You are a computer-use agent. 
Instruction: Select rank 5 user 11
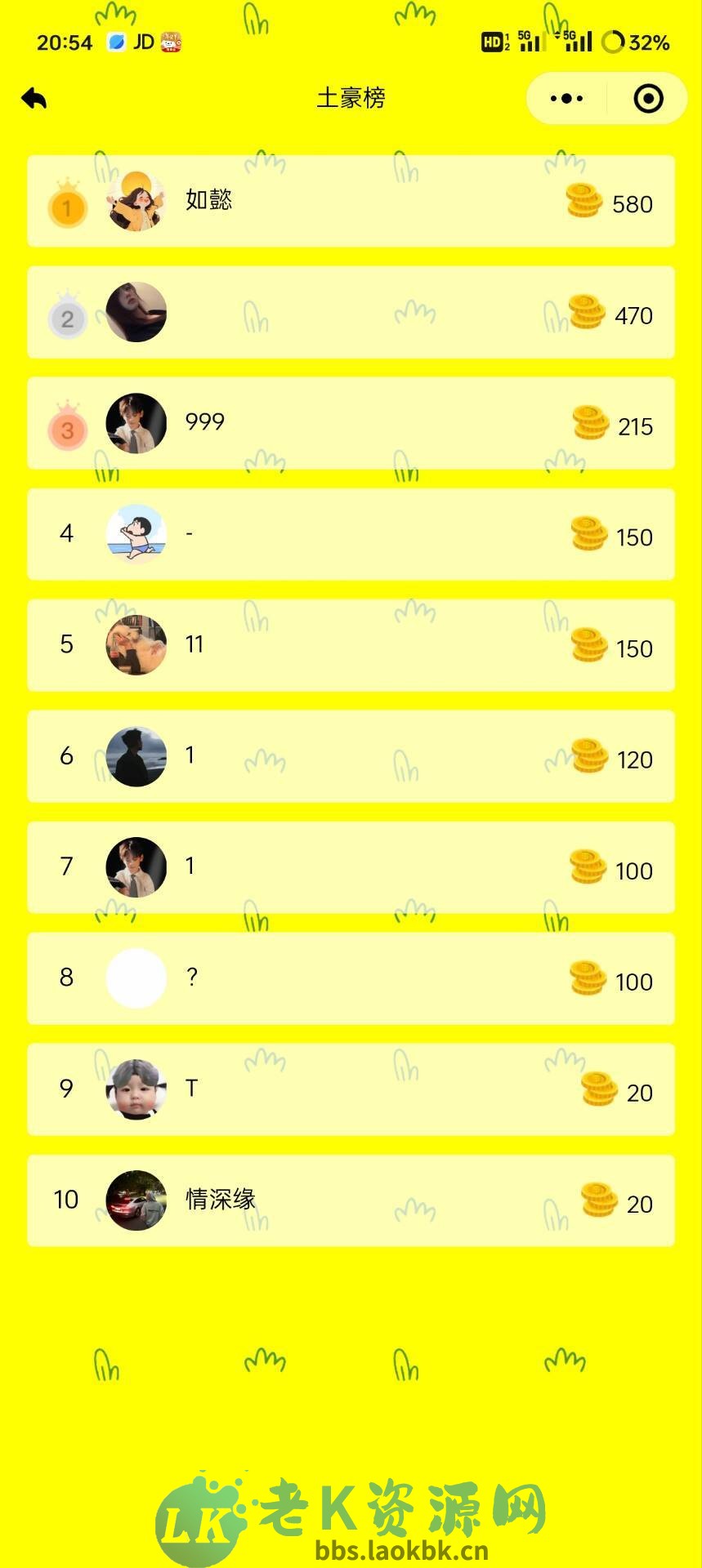point(351,645)
